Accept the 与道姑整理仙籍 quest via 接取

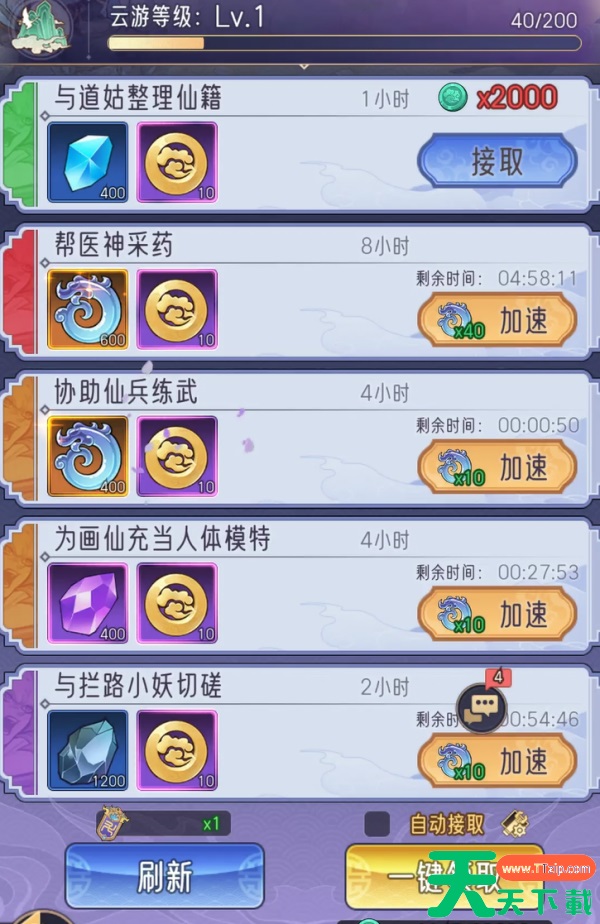coord(497,160)
